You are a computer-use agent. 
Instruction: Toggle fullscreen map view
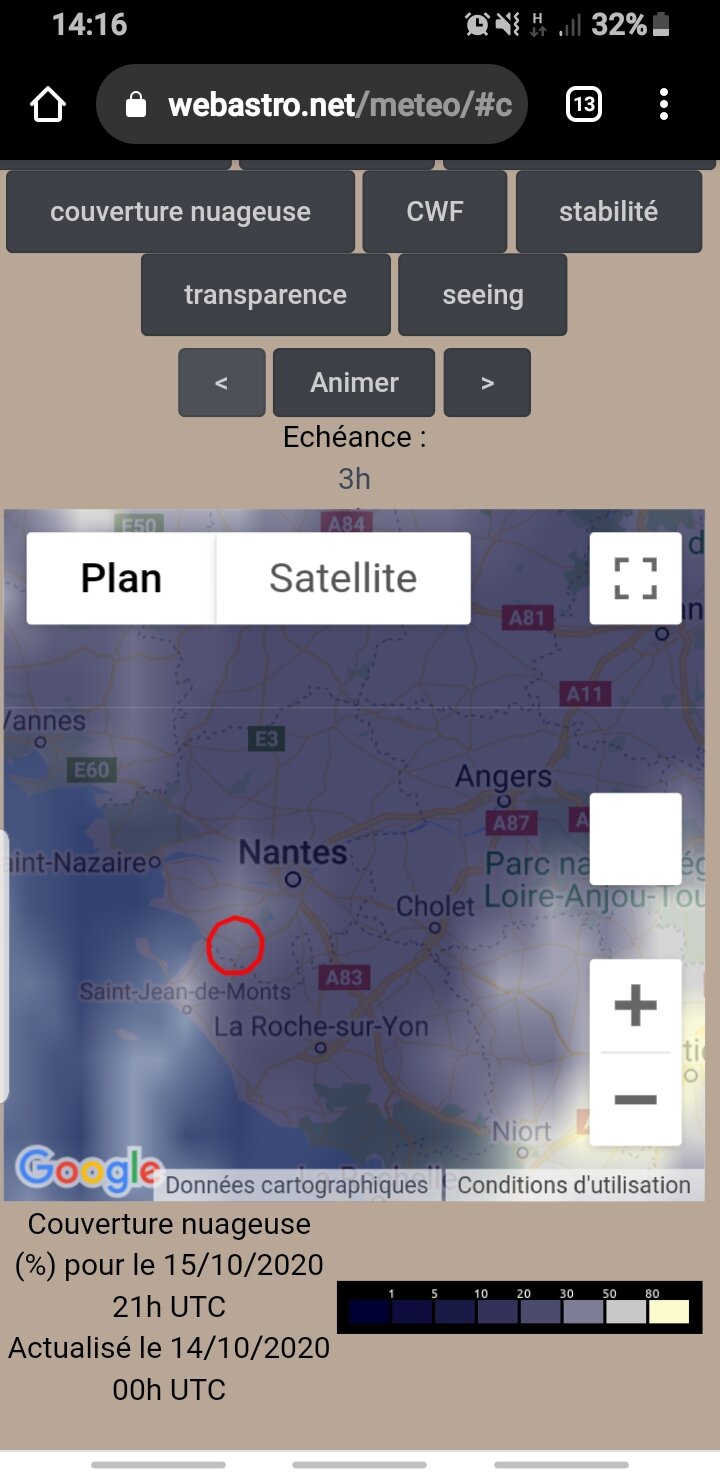tap(635, 578)
